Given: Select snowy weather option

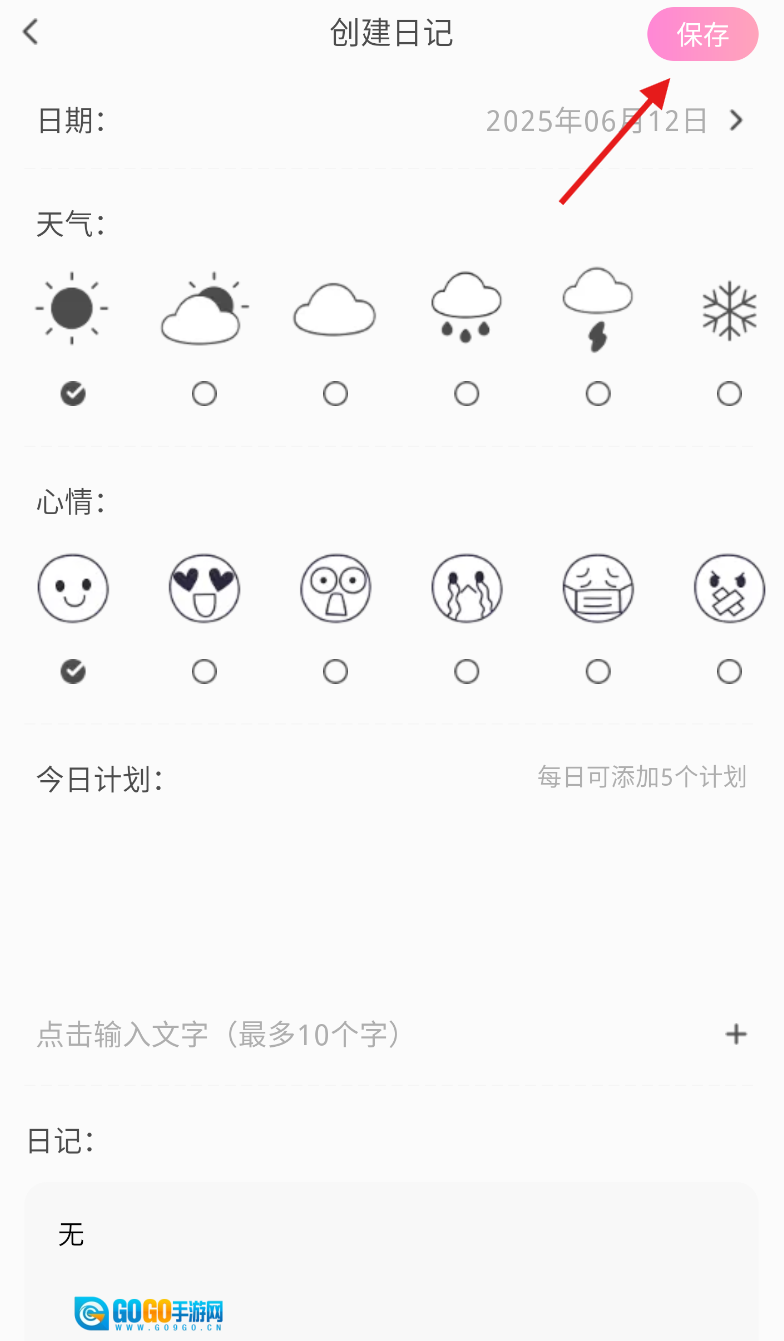Looking at the screenshot, I should point(729,394).
